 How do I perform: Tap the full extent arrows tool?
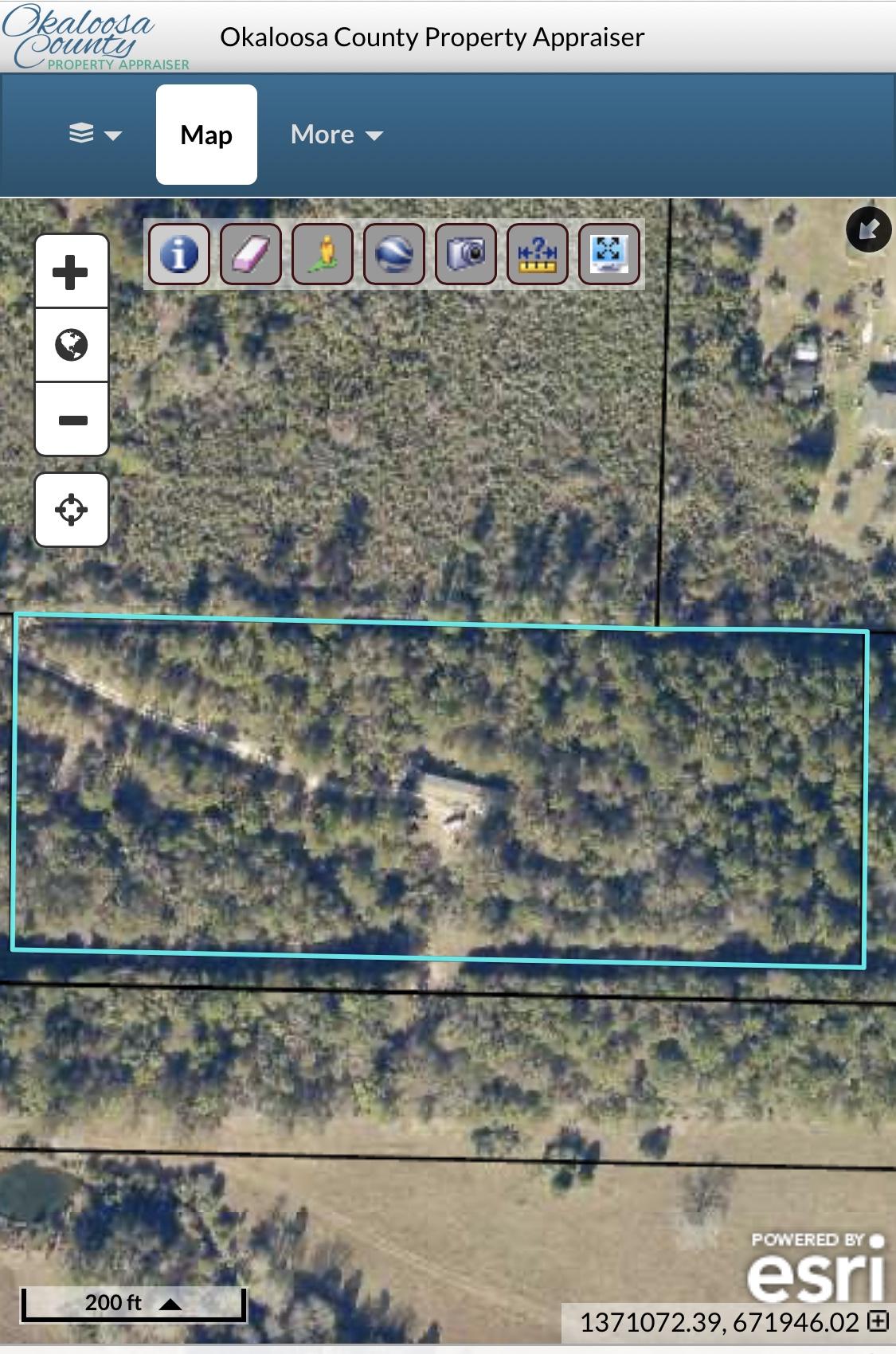(609, 254)
